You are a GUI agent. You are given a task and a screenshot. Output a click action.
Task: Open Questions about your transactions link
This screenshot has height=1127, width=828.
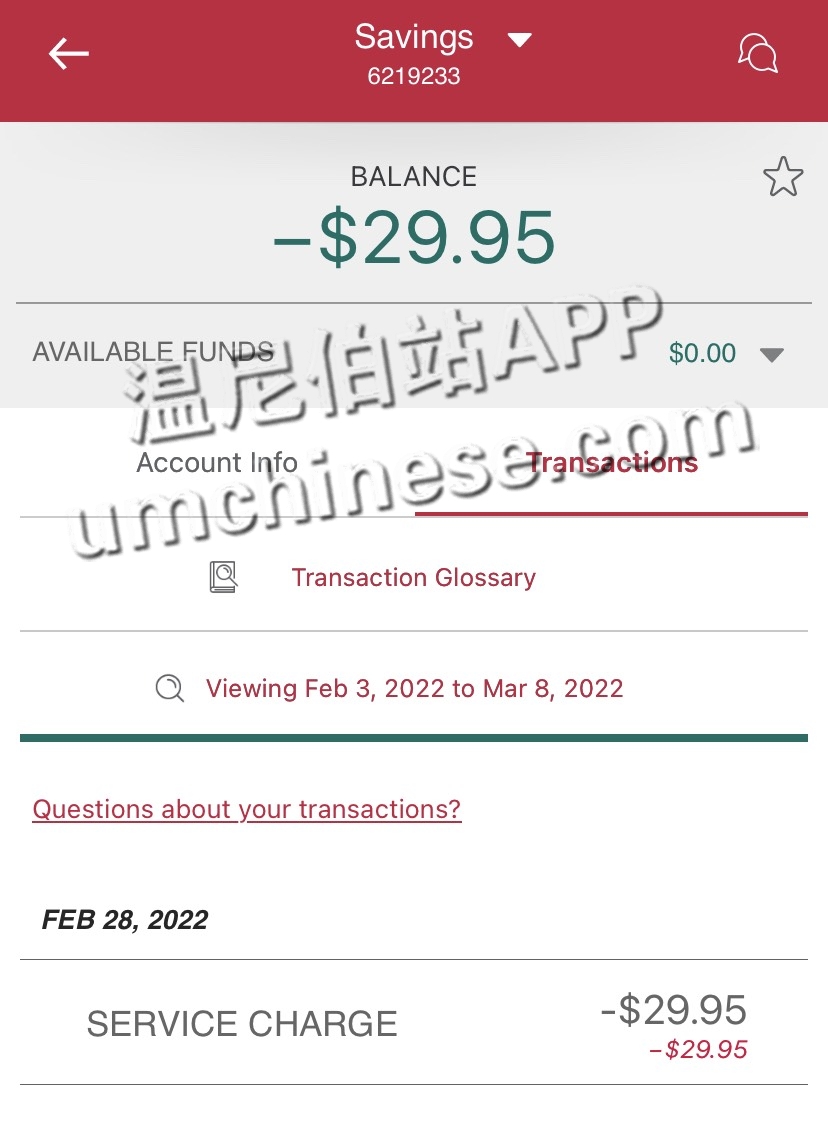(247, 809)
